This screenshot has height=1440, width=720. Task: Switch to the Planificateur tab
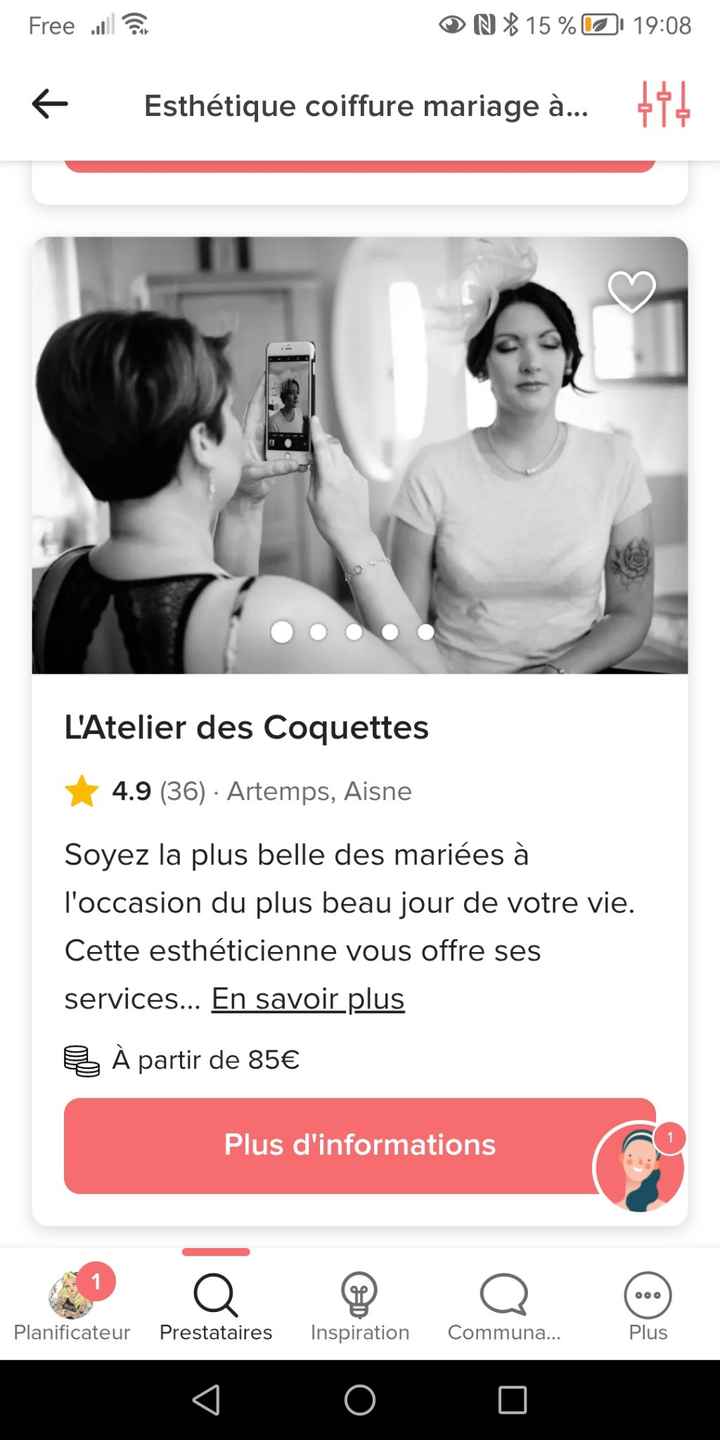click(x=71, y=1305)
